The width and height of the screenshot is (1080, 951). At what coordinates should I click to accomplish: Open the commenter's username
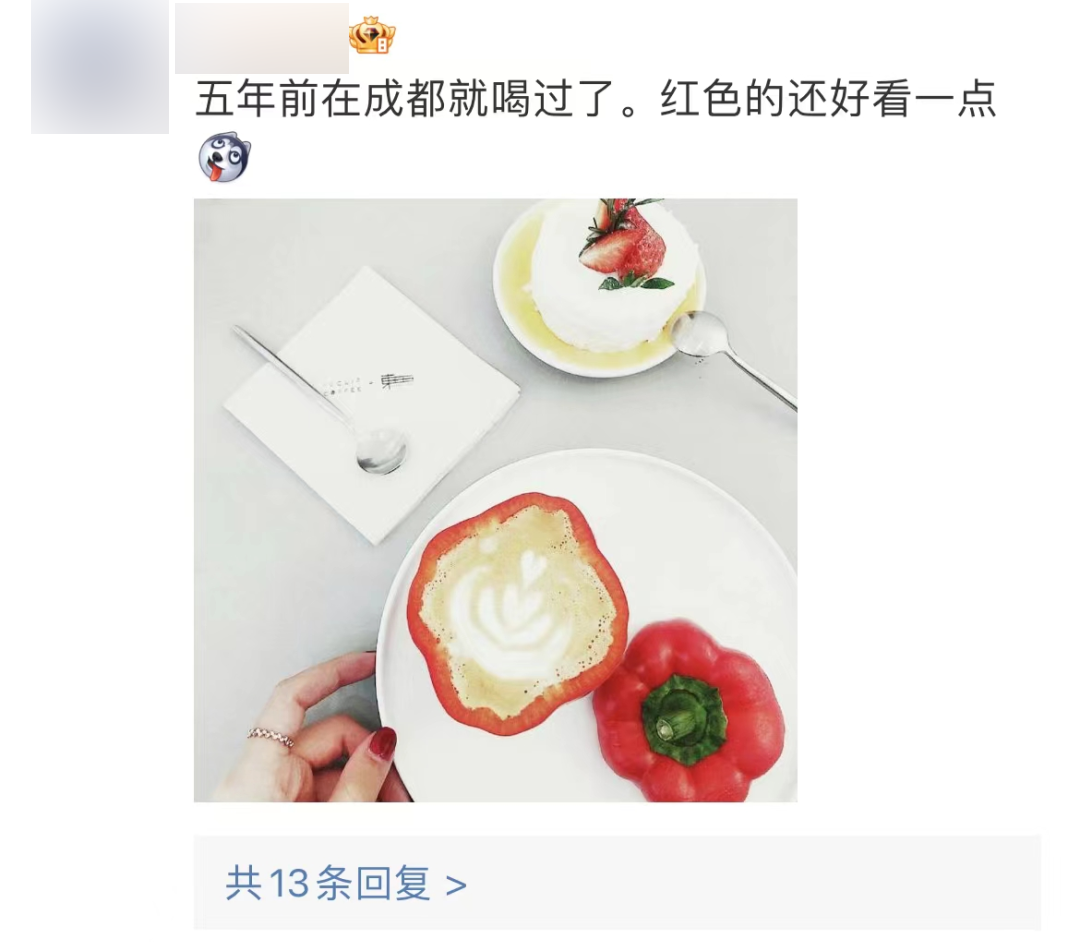[x=261, y=39]
